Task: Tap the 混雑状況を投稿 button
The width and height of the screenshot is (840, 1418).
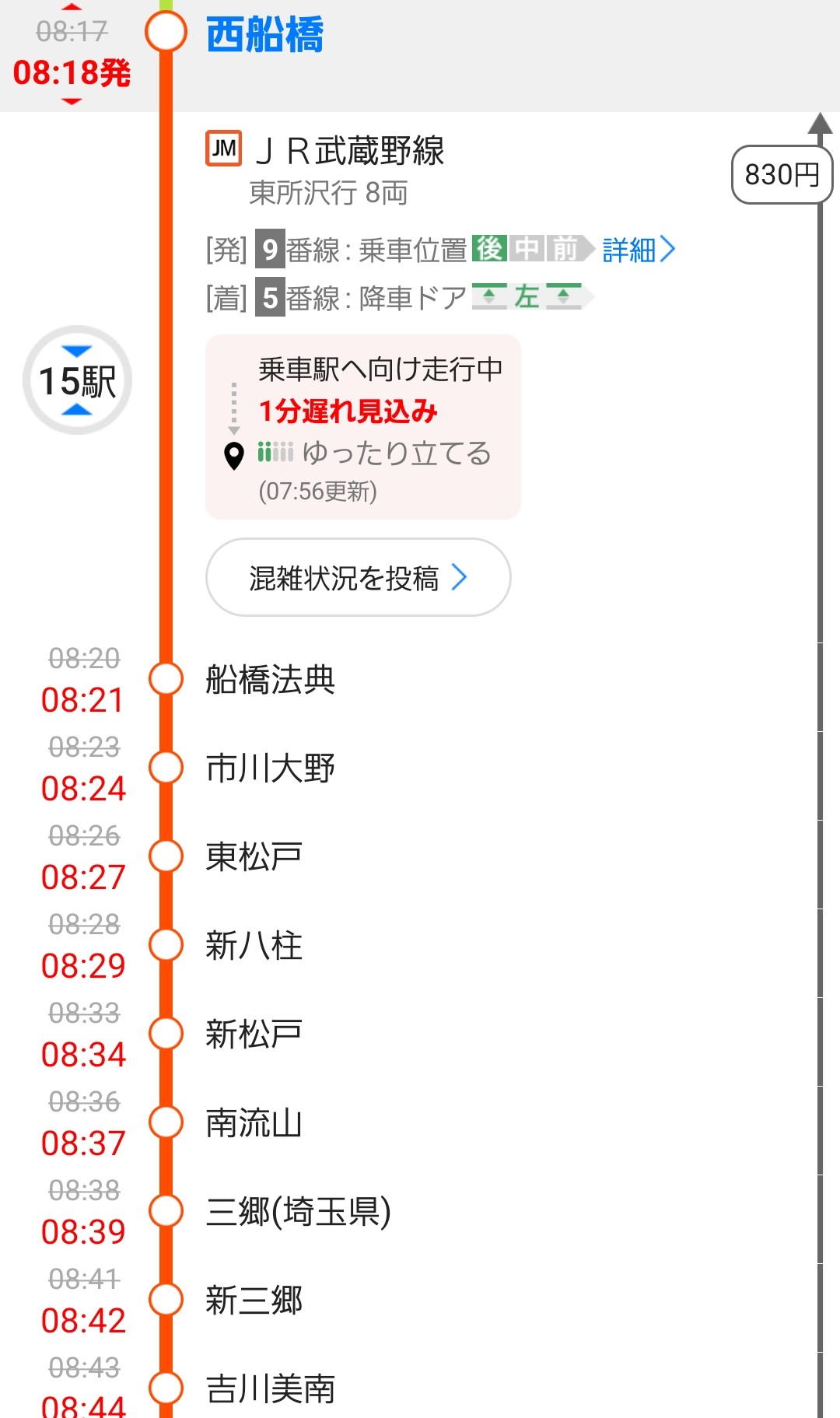Action: pyautogui.click(x=358, y=578)
